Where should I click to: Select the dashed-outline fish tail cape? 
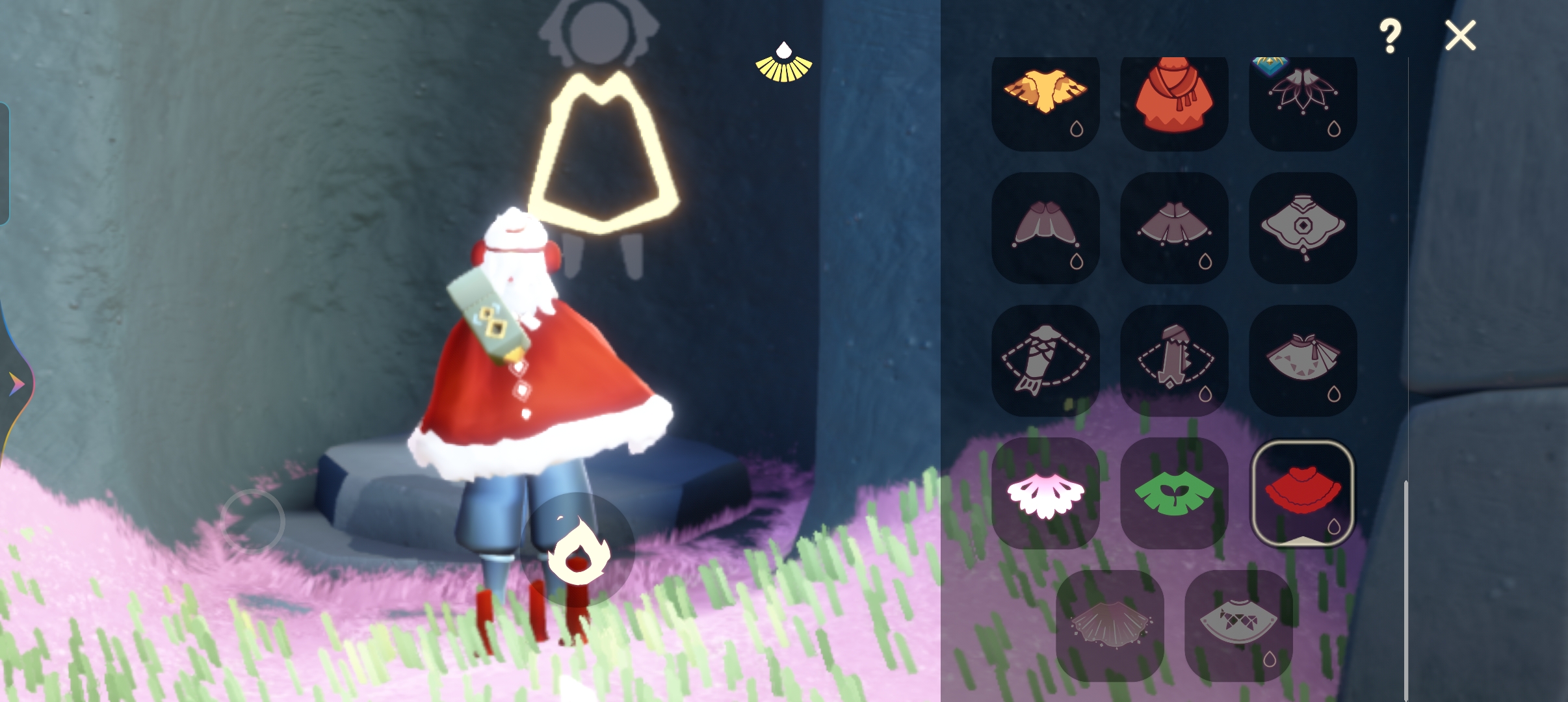(x=1045, y=360)
